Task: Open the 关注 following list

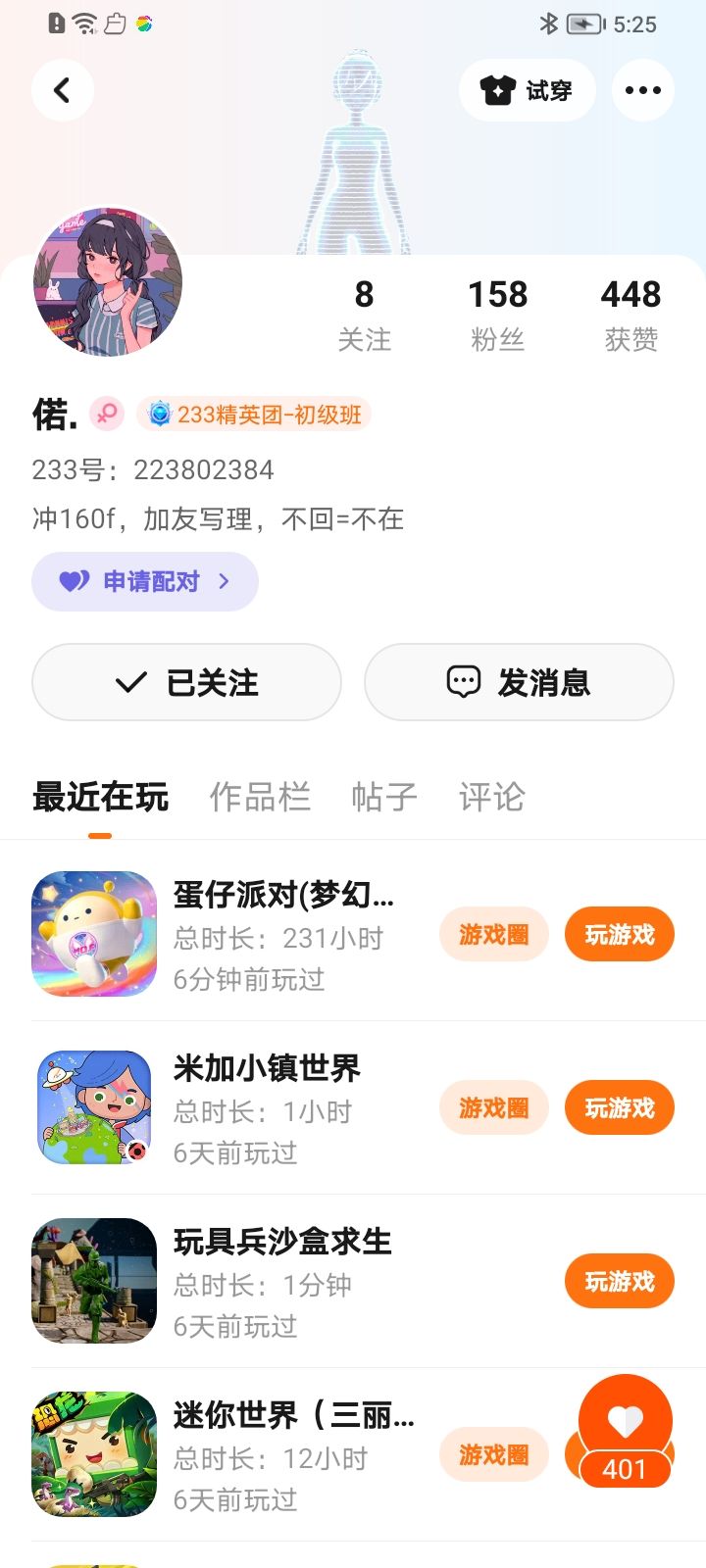Action: pos(365,314)
